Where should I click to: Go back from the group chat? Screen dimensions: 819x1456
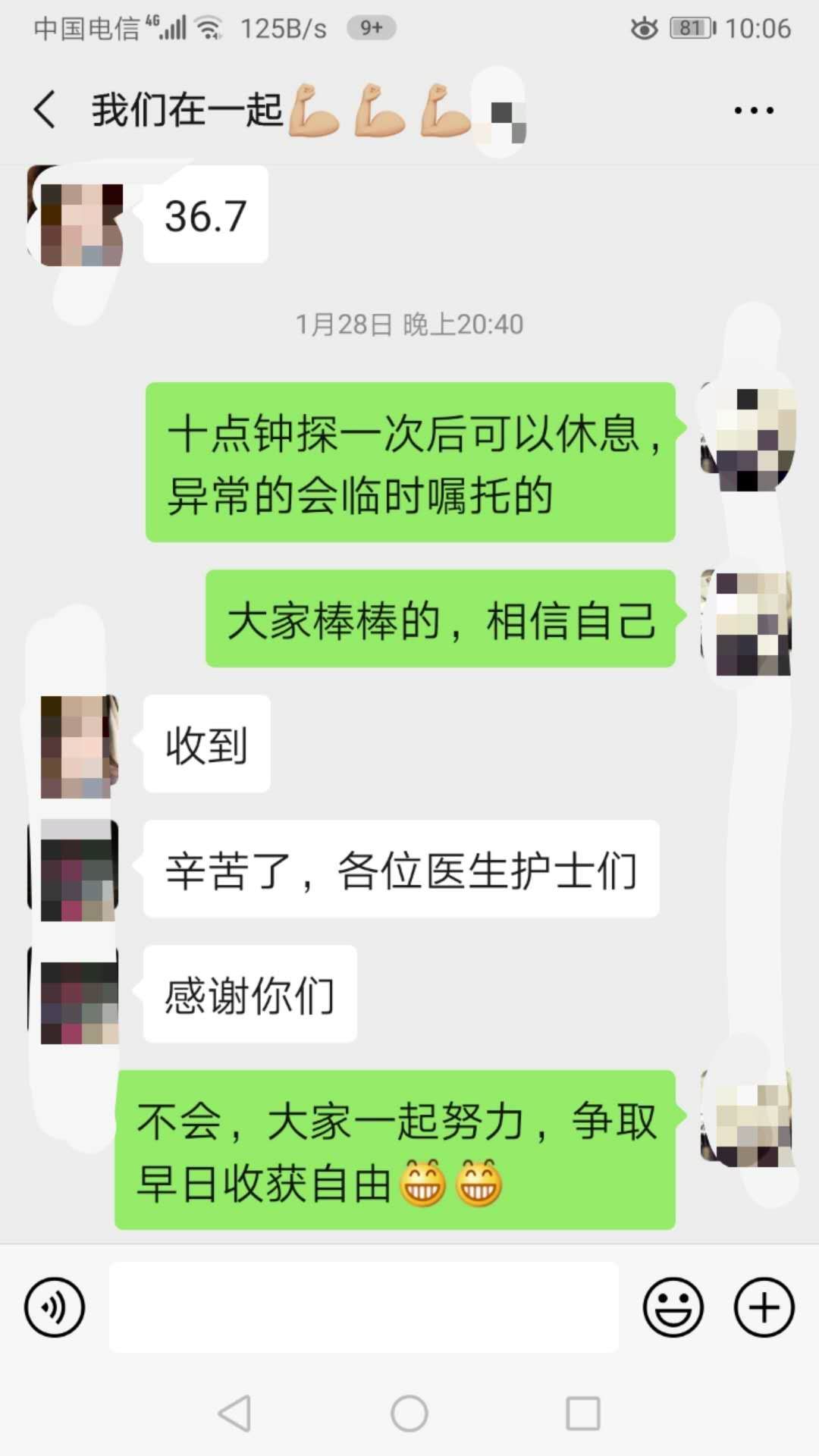45,110
